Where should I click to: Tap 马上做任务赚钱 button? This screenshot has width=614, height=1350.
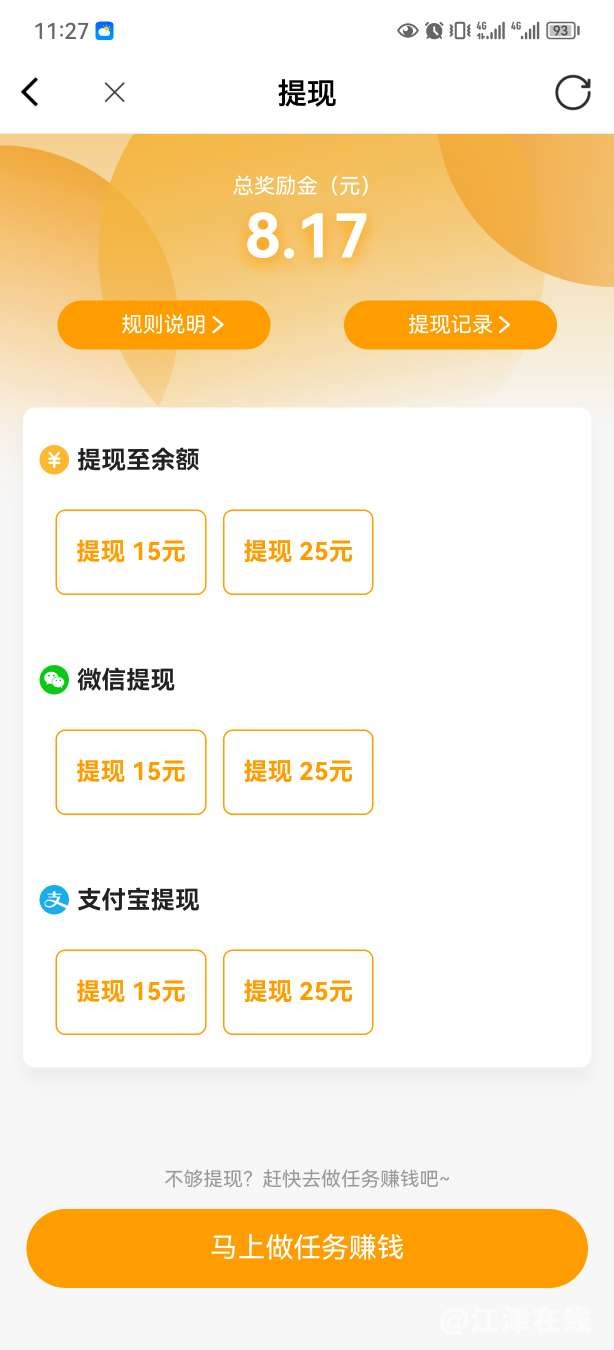307,1248
